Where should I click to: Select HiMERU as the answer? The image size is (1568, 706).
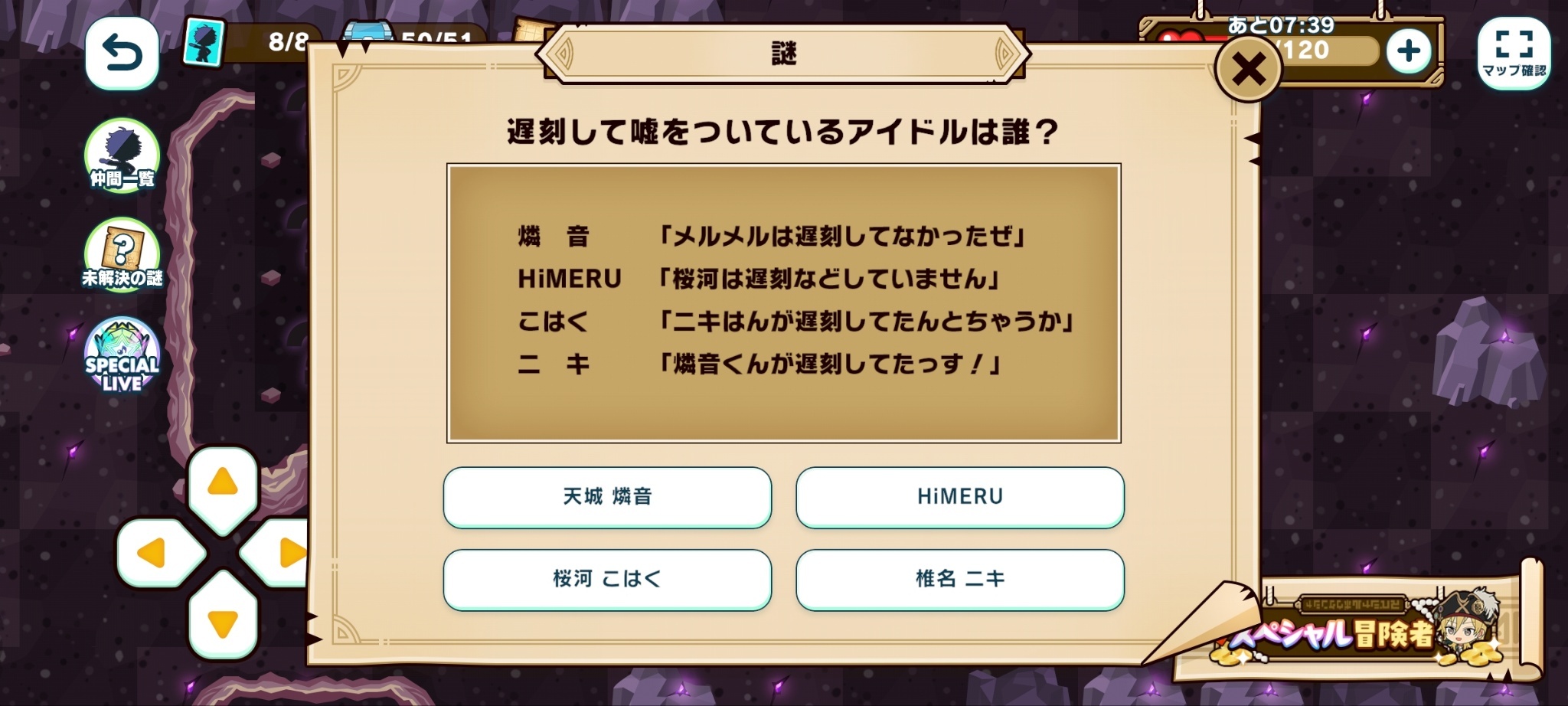click(x=959, y=497)
